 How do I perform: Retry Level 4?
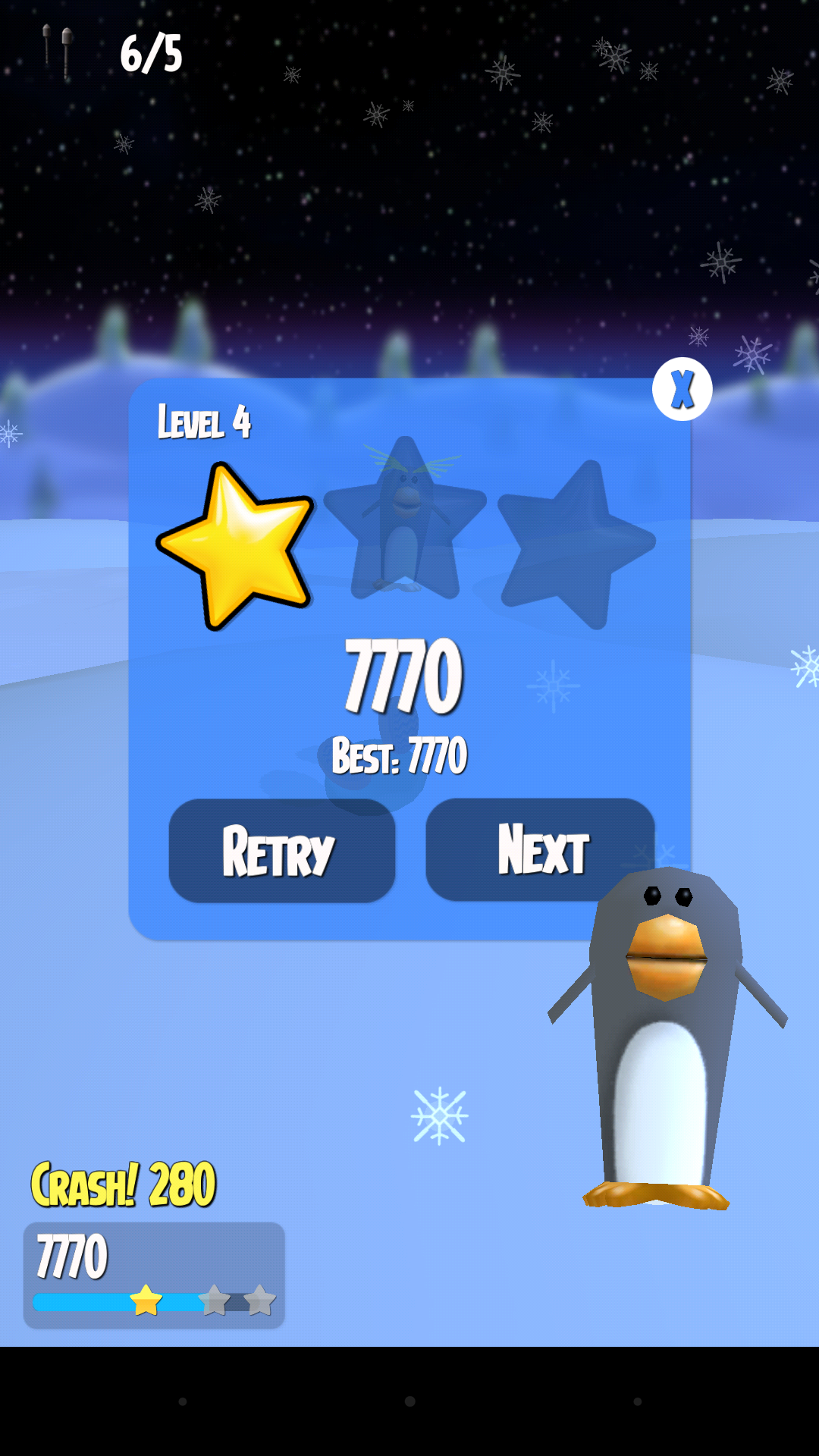tap(281, 851)
